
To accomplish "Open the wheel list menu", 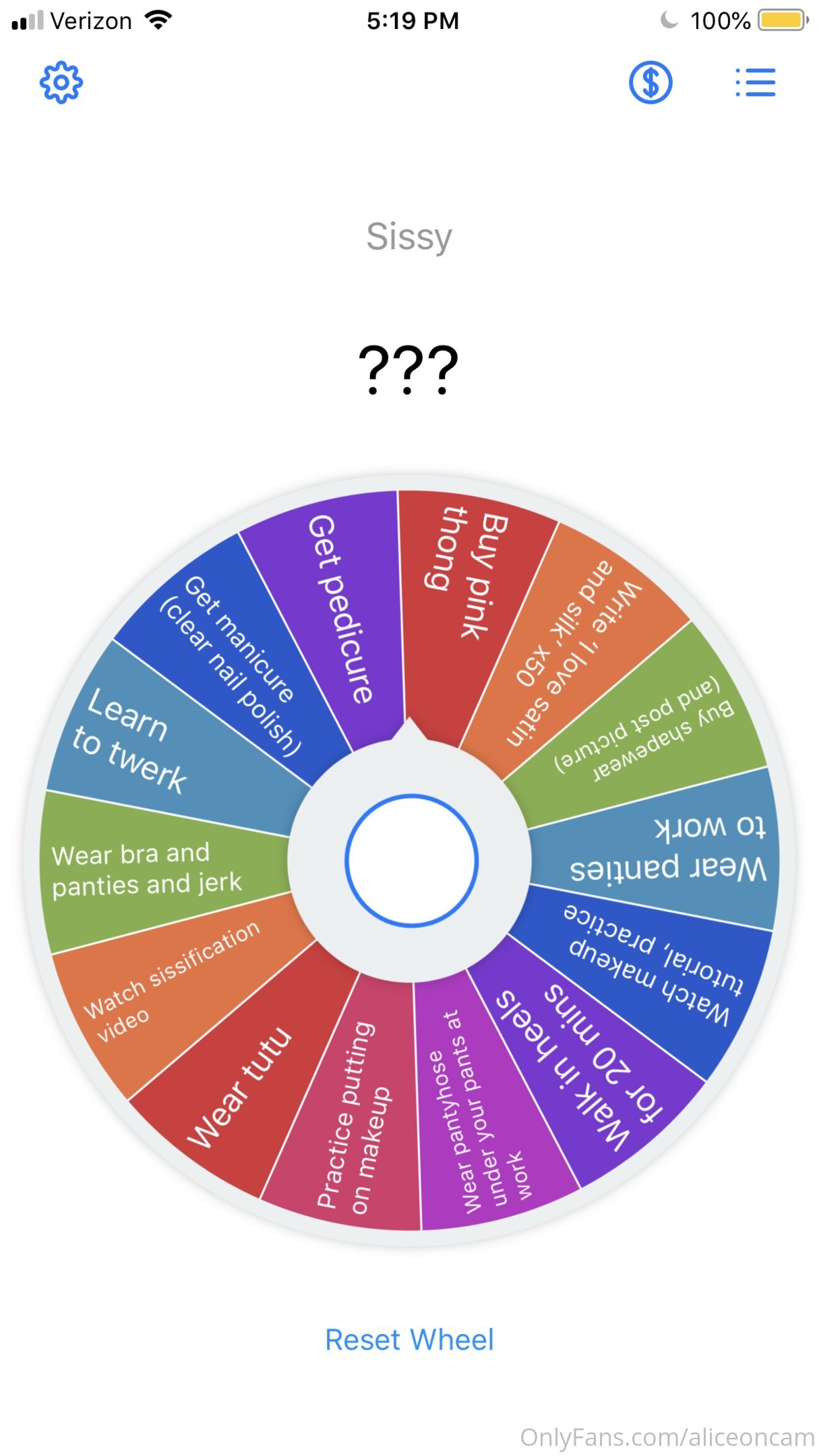I will pos(755,82).
